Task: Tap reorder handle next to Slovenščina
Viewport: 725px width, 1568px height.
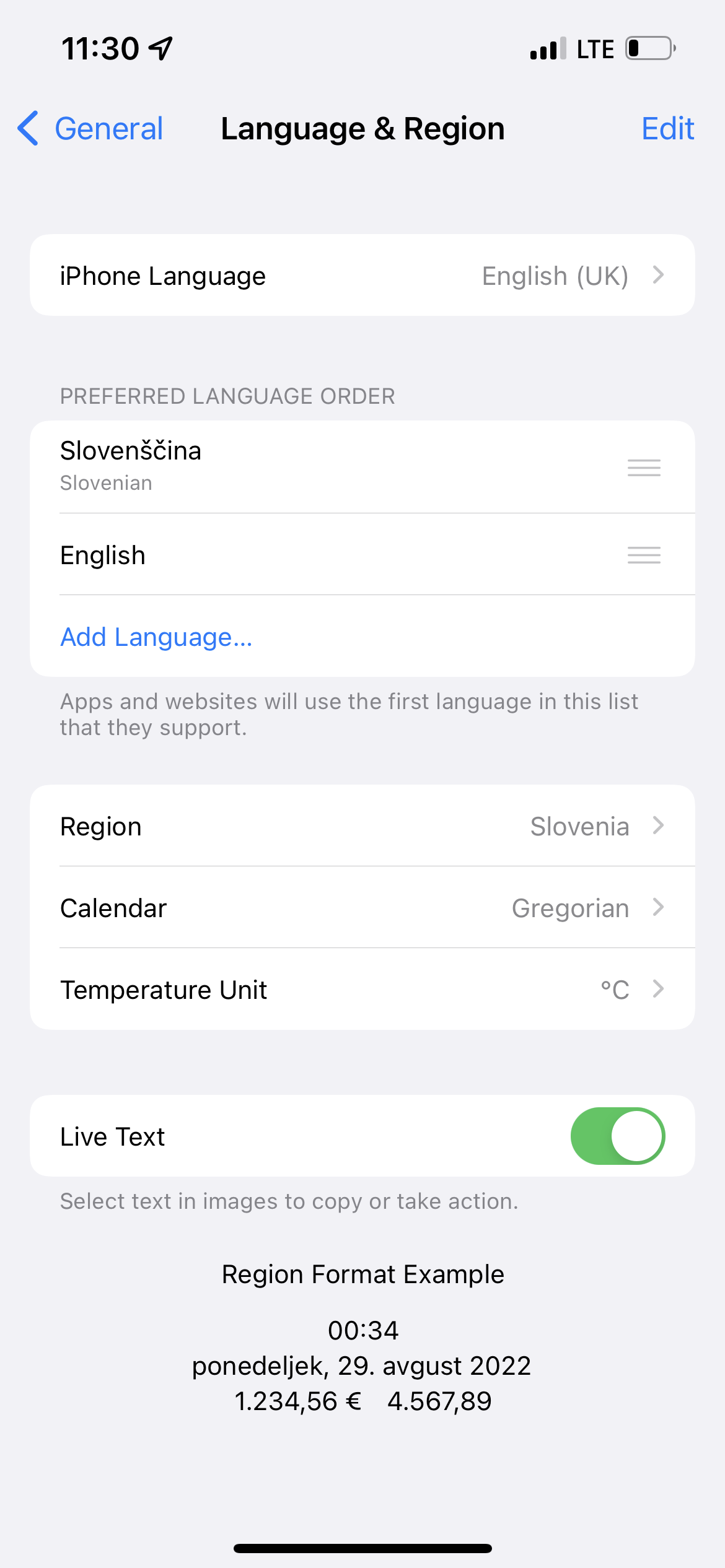Action: click(644, 468)
